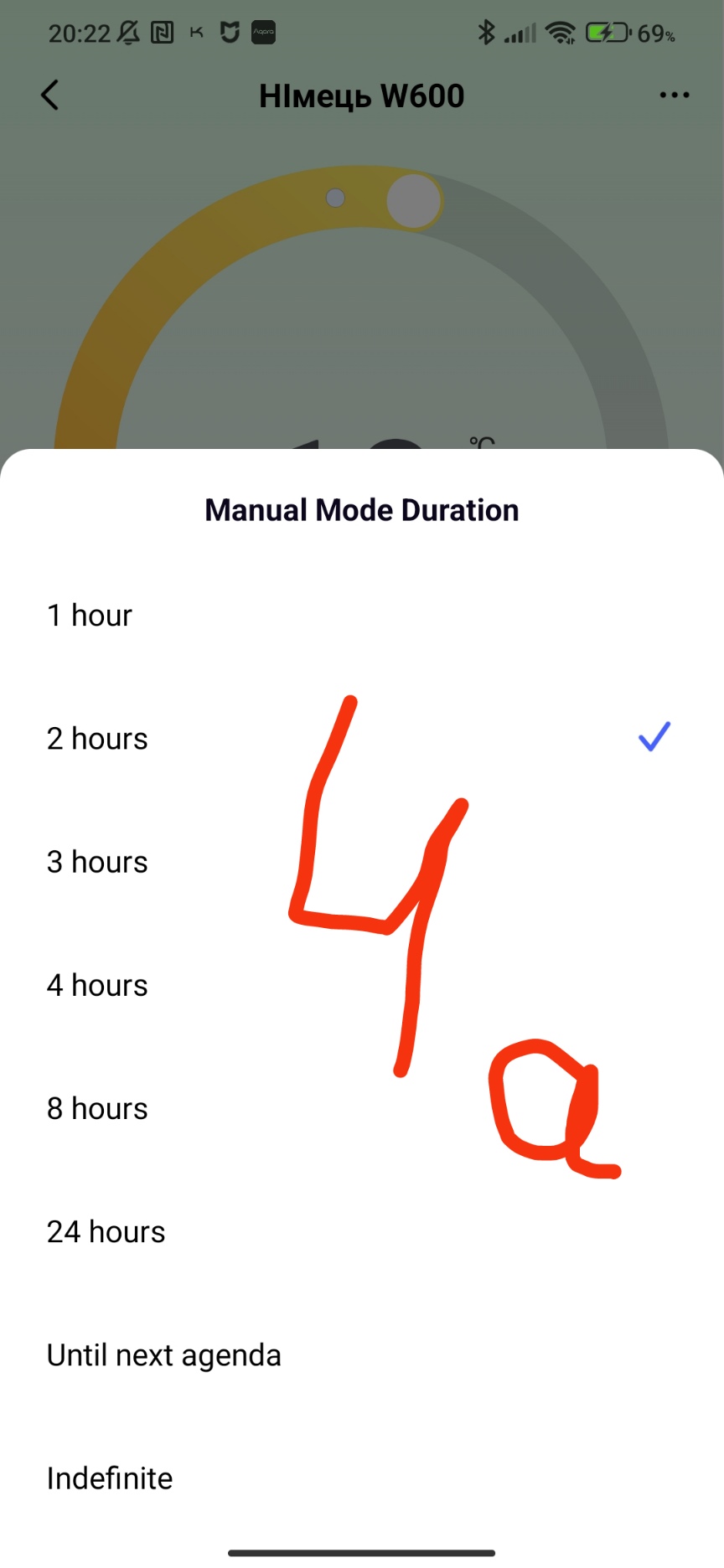Select the 1 hour duration

click(90, 616)
